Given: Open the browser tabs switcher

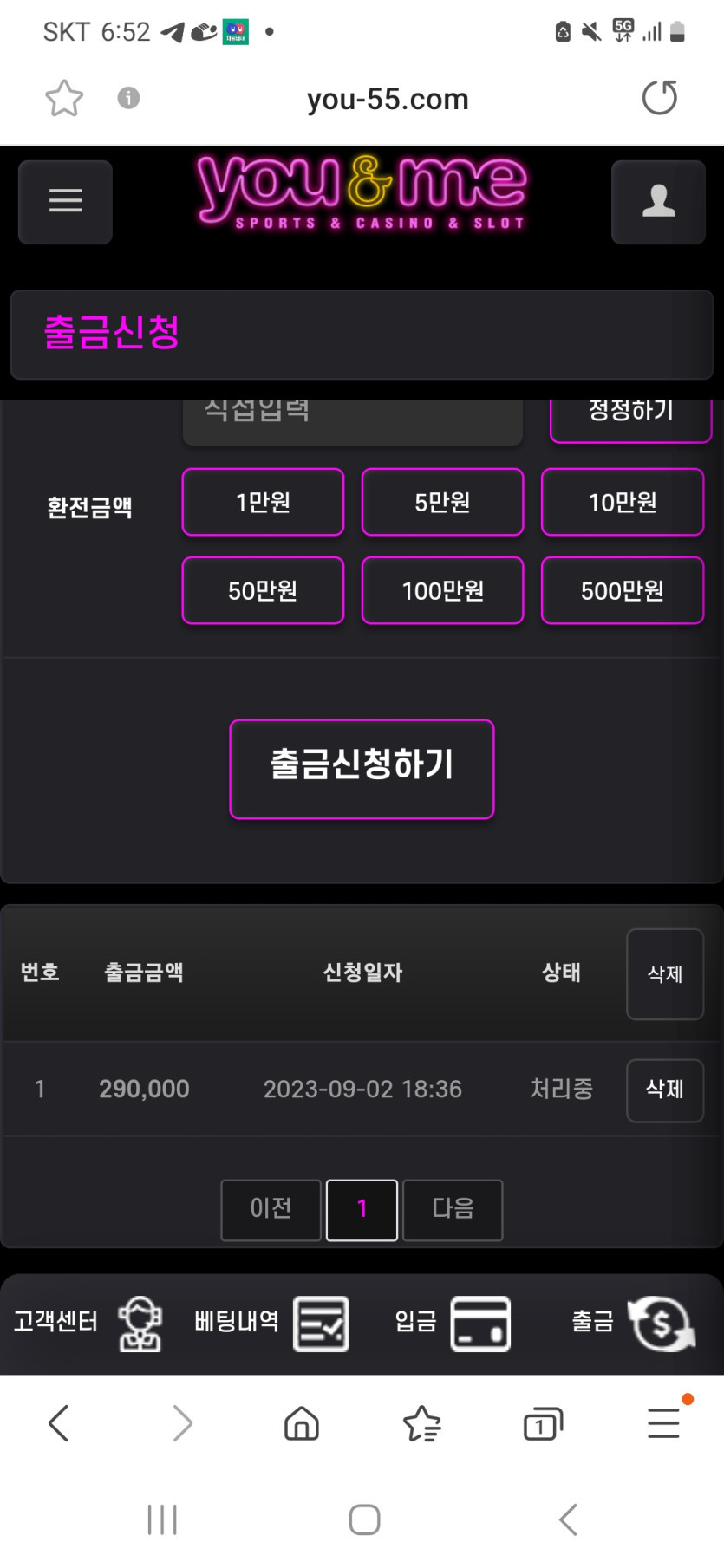Looking at the screenshot, I should click(543, 1423).
